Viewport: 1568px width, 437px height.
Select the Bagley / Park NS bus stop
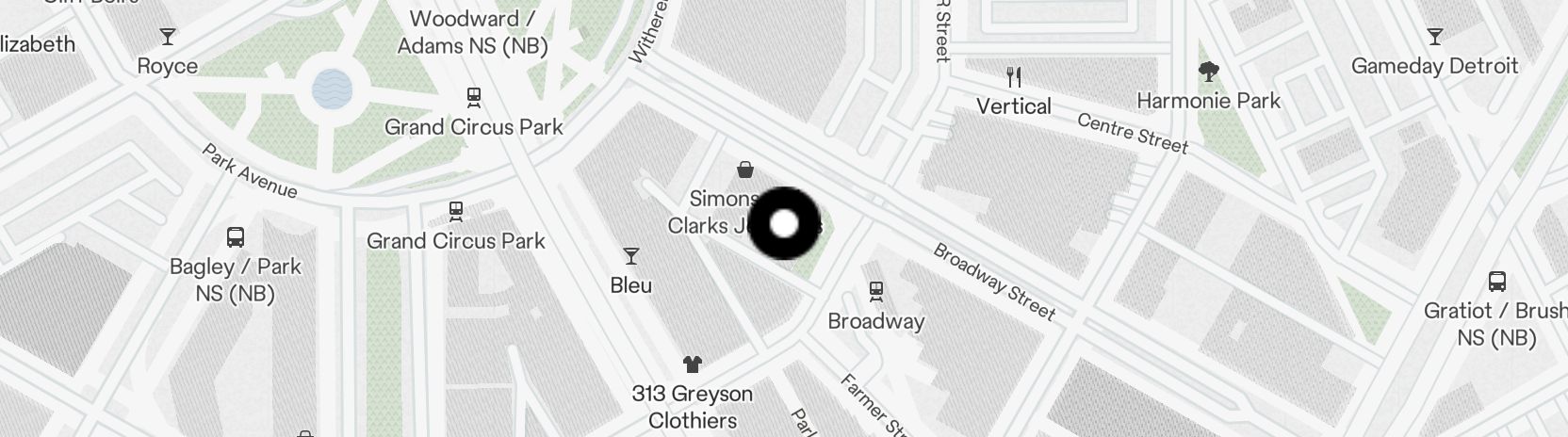tap(236, 238)
